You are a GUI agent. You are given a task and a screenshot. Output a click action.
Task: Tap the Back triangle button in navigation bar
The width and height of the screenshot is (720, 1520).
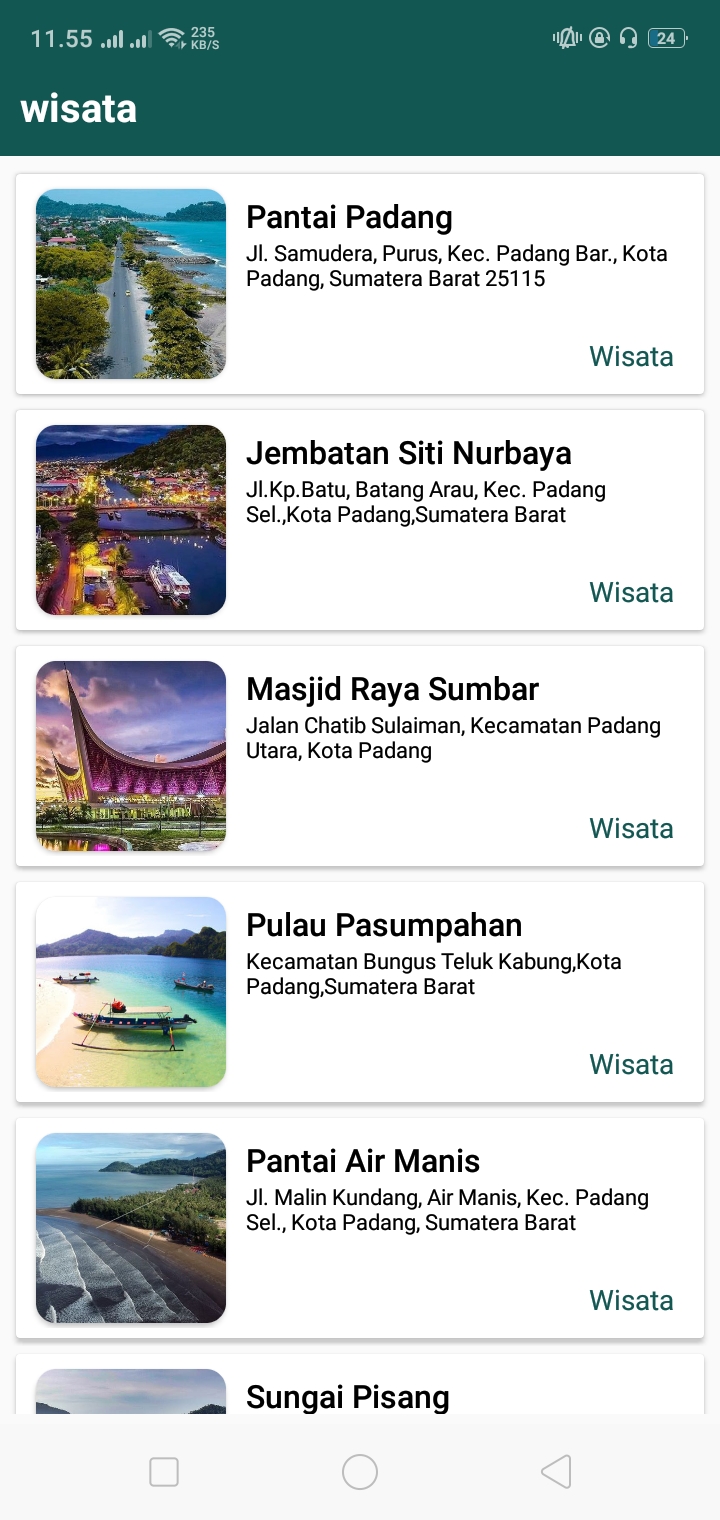pyautogui.click(x=556, y=1471)
